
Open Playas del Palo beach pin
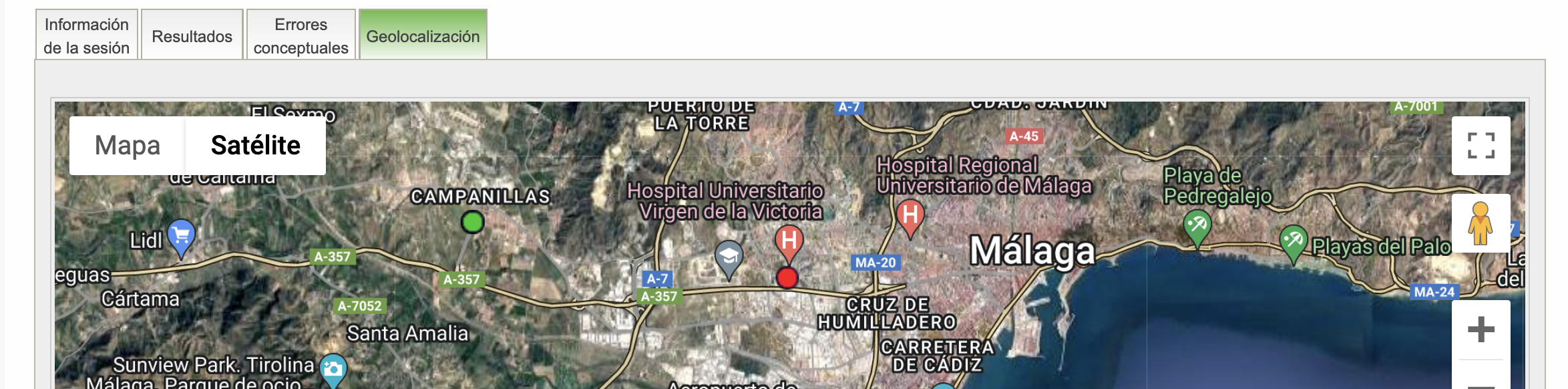(x=1294, y=240)
